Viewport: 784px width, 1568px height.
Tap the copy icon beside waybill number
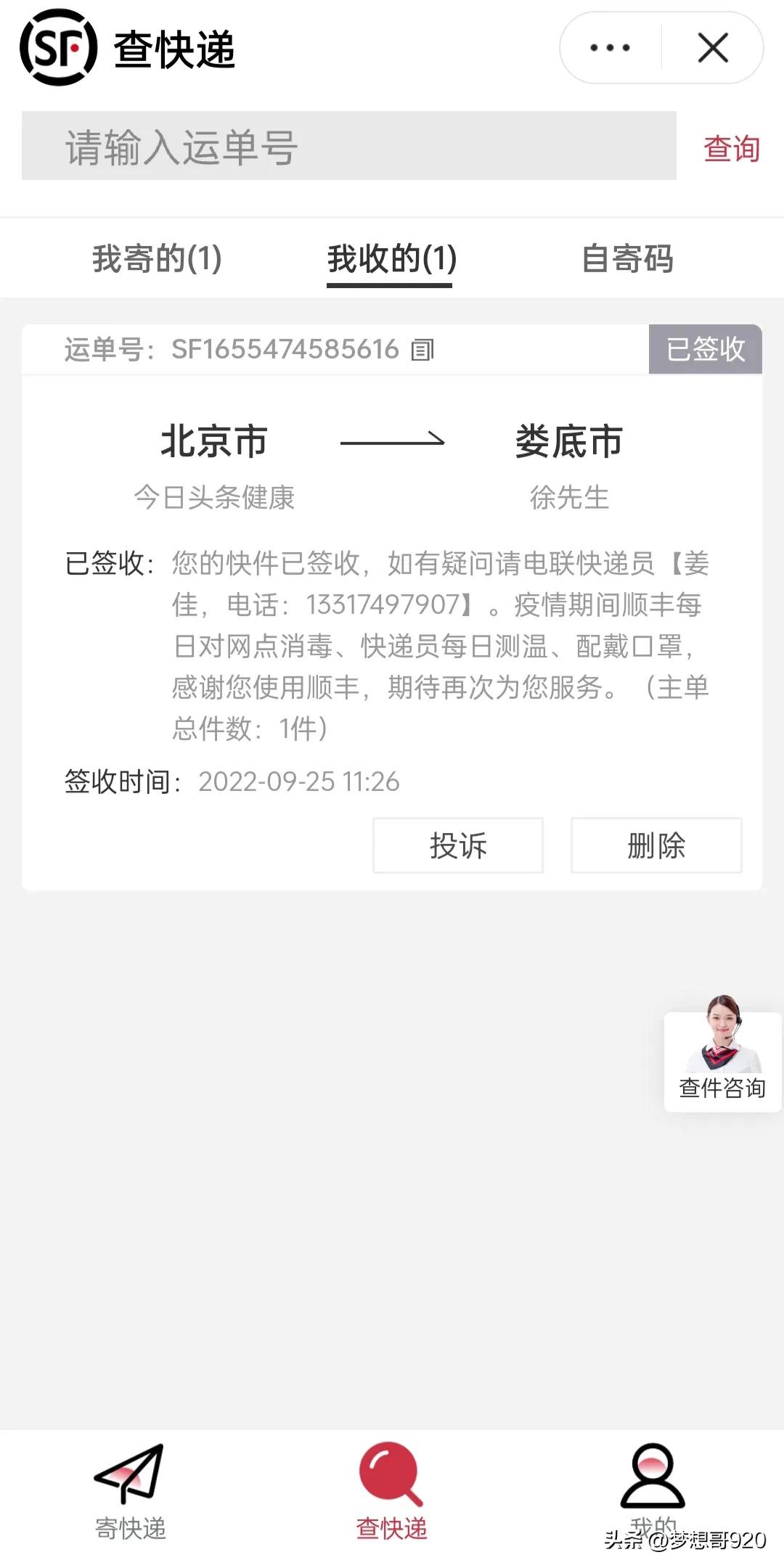pyautogui.click(x=423, y=350)
